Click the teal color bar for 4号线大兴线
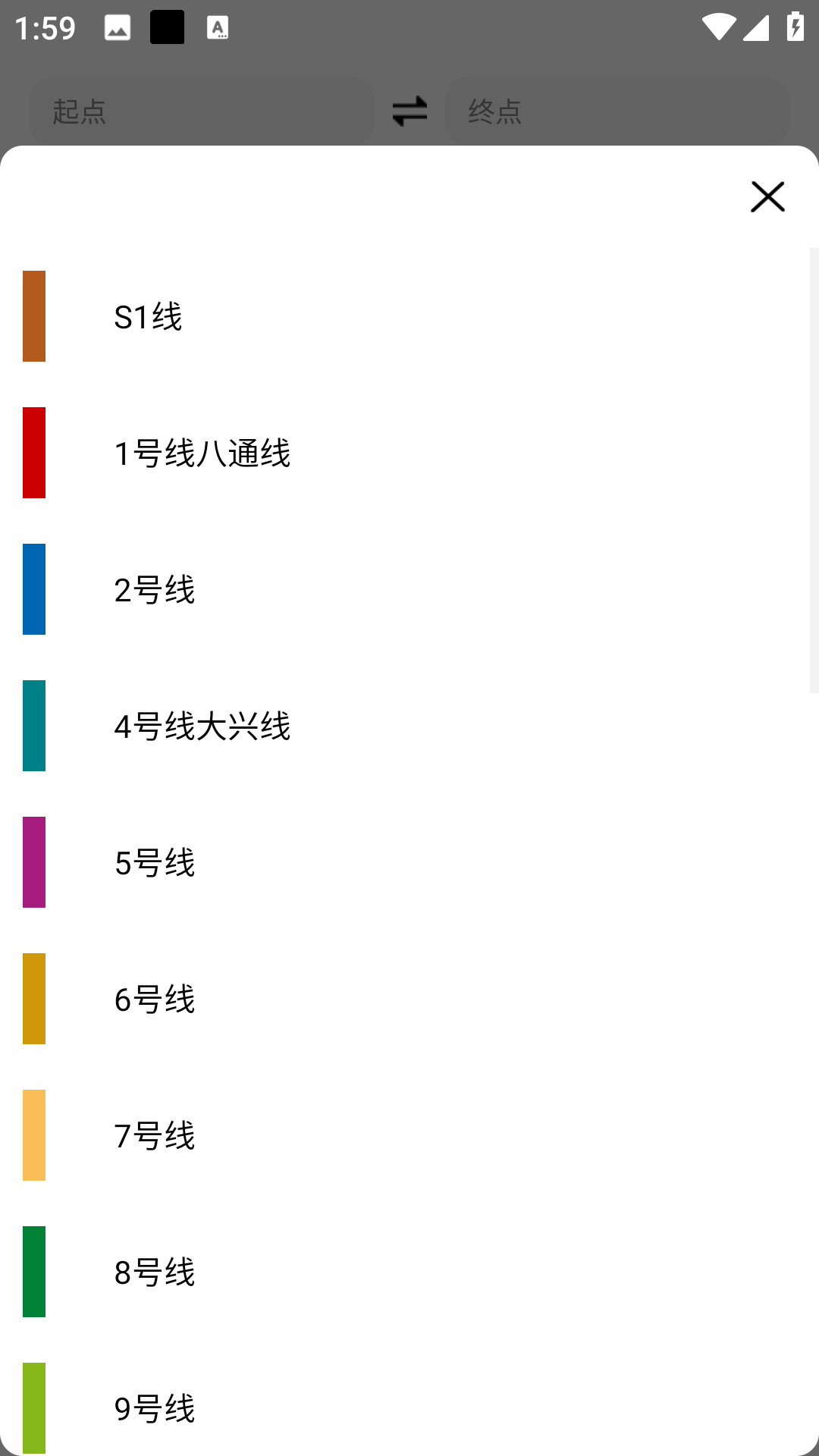Screen dimensions: 819x1456 (34, 726)
